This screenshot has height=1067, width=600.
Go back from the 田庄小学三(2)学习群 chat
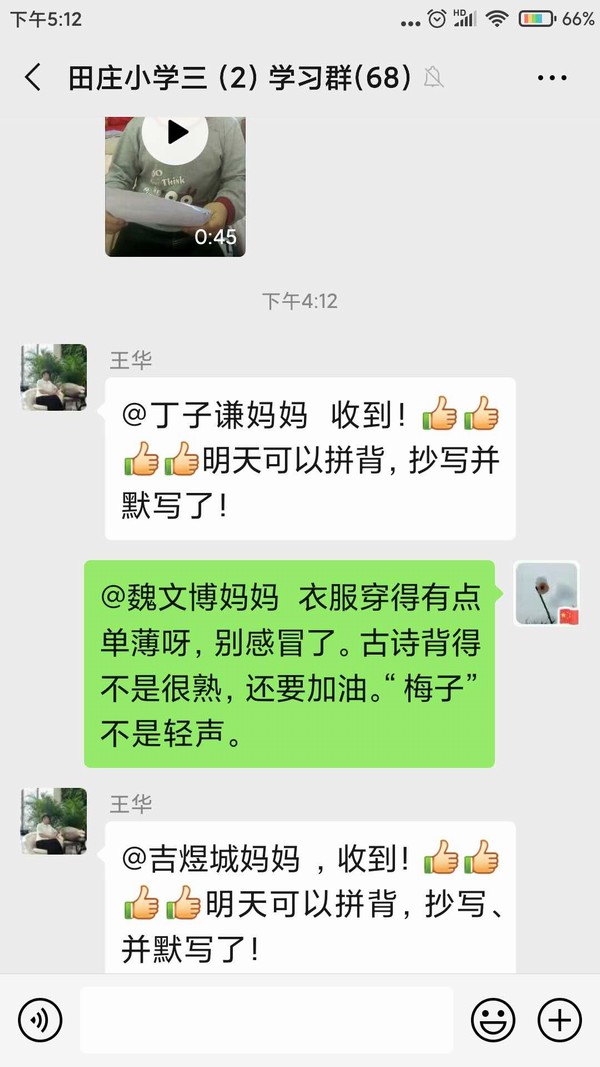(33, 78)
